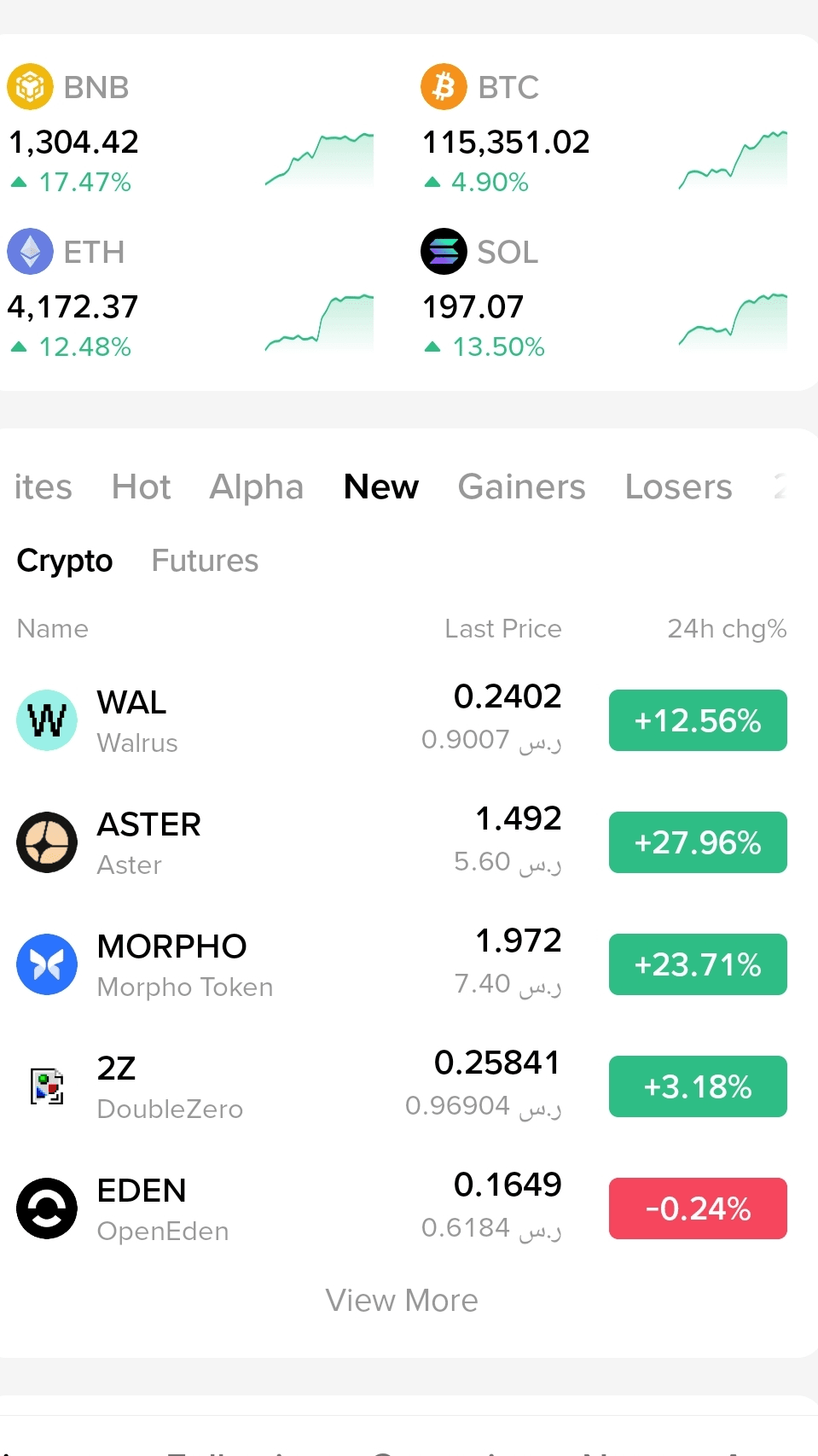Switch to the Alpha tab
Image resolution: width=818 pixels, height=1456 pixels.
tap(257, 487)
